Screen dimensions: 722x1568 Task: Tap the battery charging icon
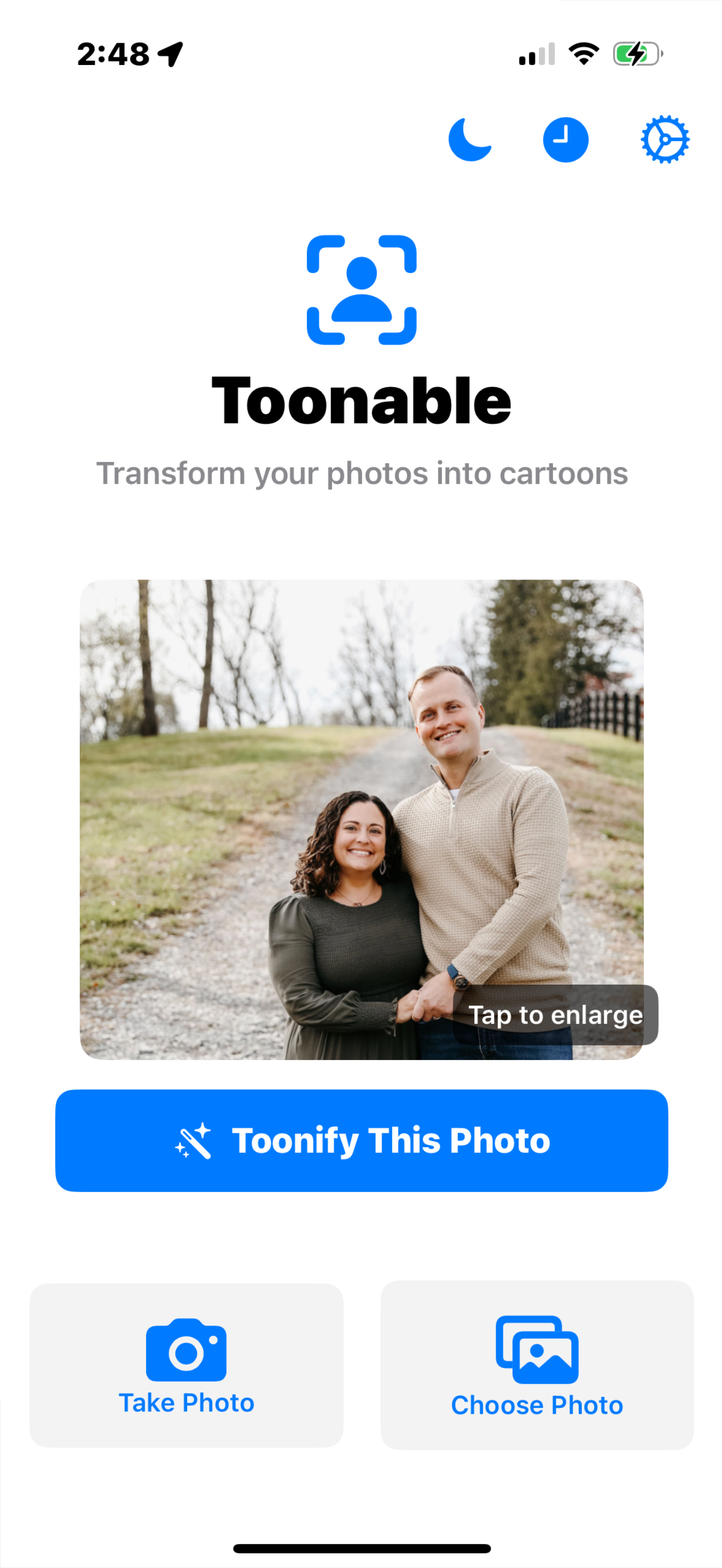[x=634, y=55]
